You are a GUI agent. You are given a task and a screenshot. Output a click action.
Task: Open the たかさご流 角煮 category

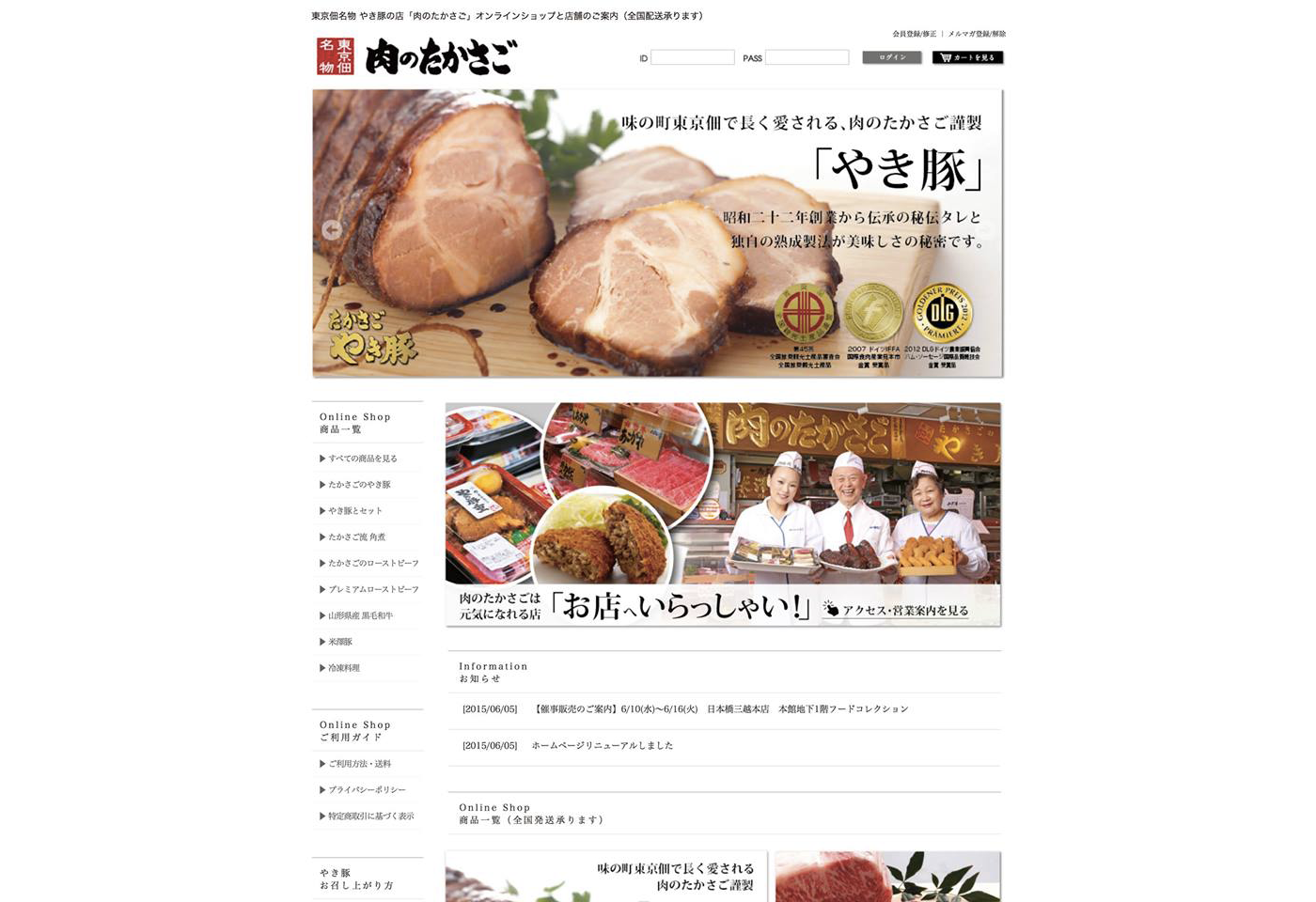tap(356, 537)
